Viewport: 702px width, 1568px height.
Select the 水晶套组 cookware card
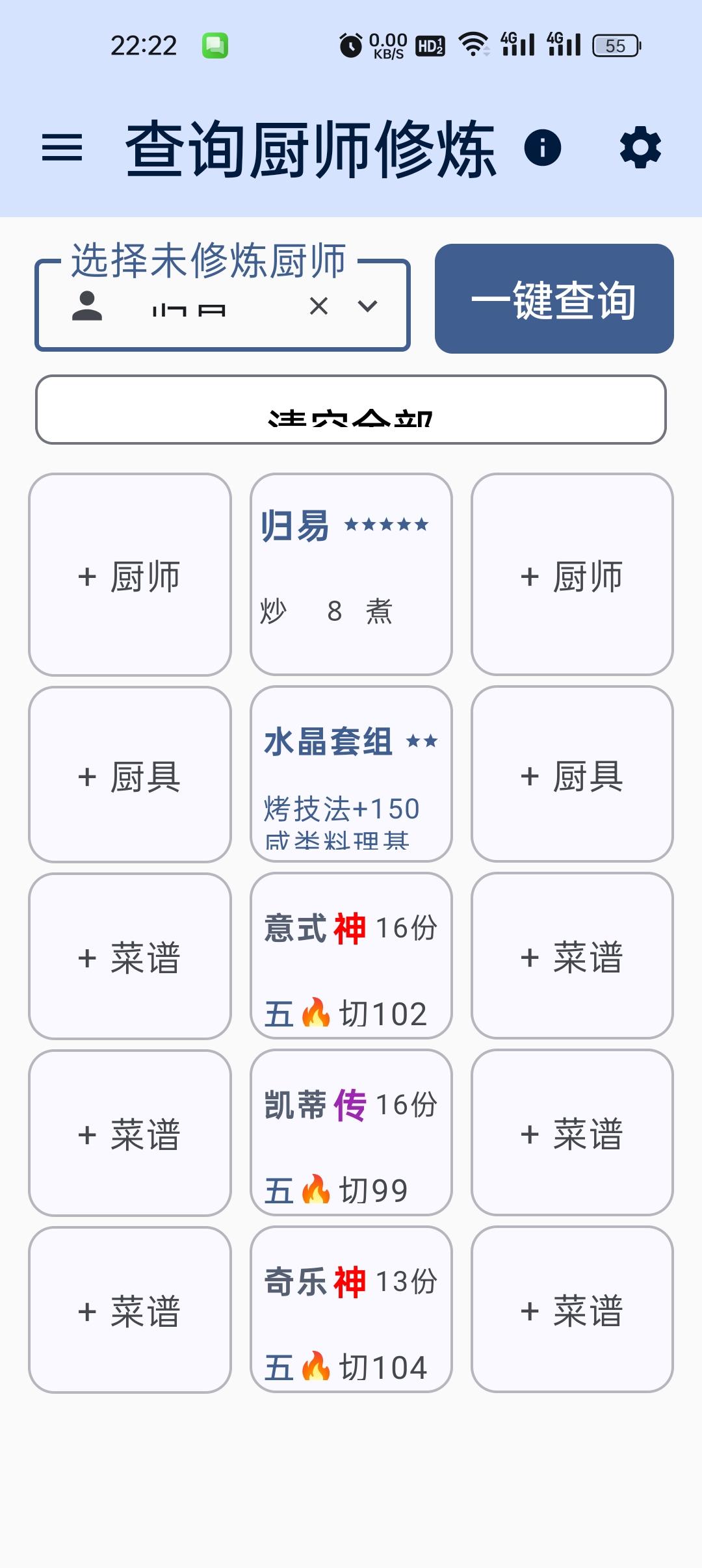pyautogui.click(x=351, y=777)
